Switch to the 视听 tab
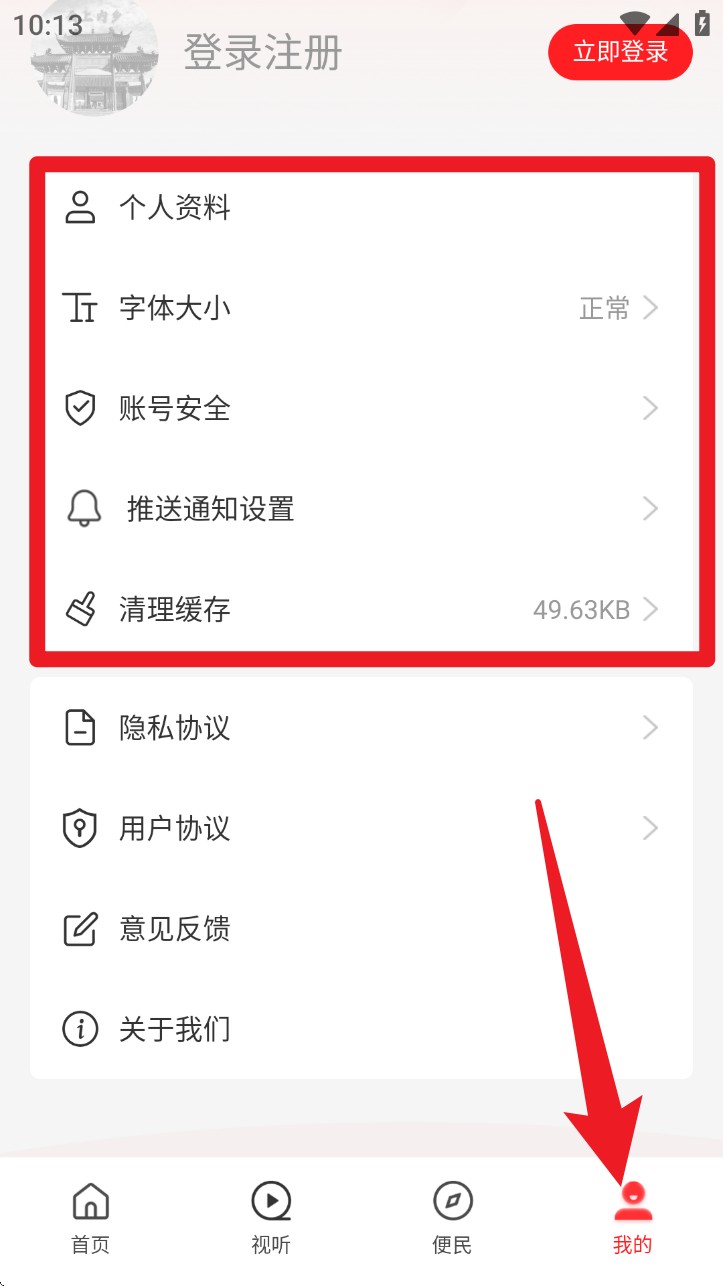Image resolution: width=723 pixels, height=1286 pixels. [x=271, y=1217]
